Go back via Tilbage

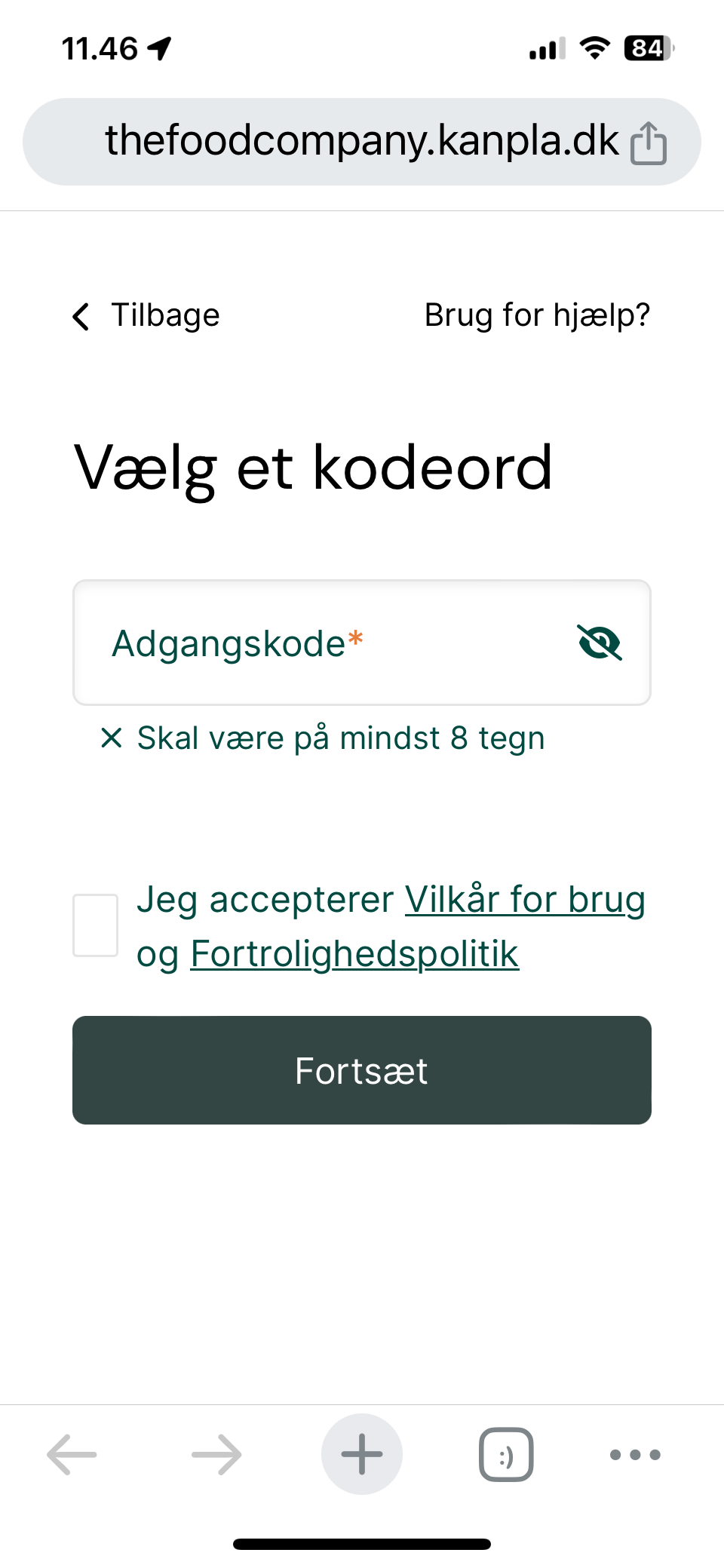146,315
